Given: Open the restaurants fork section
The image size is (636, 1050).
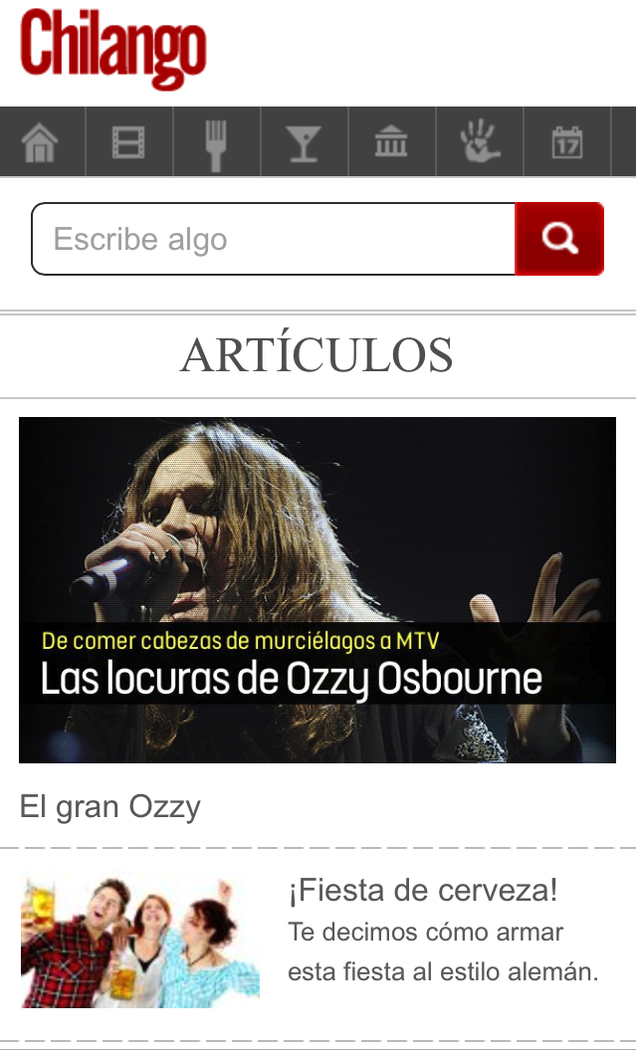Looking at the screenshot, I should [216, 142].
